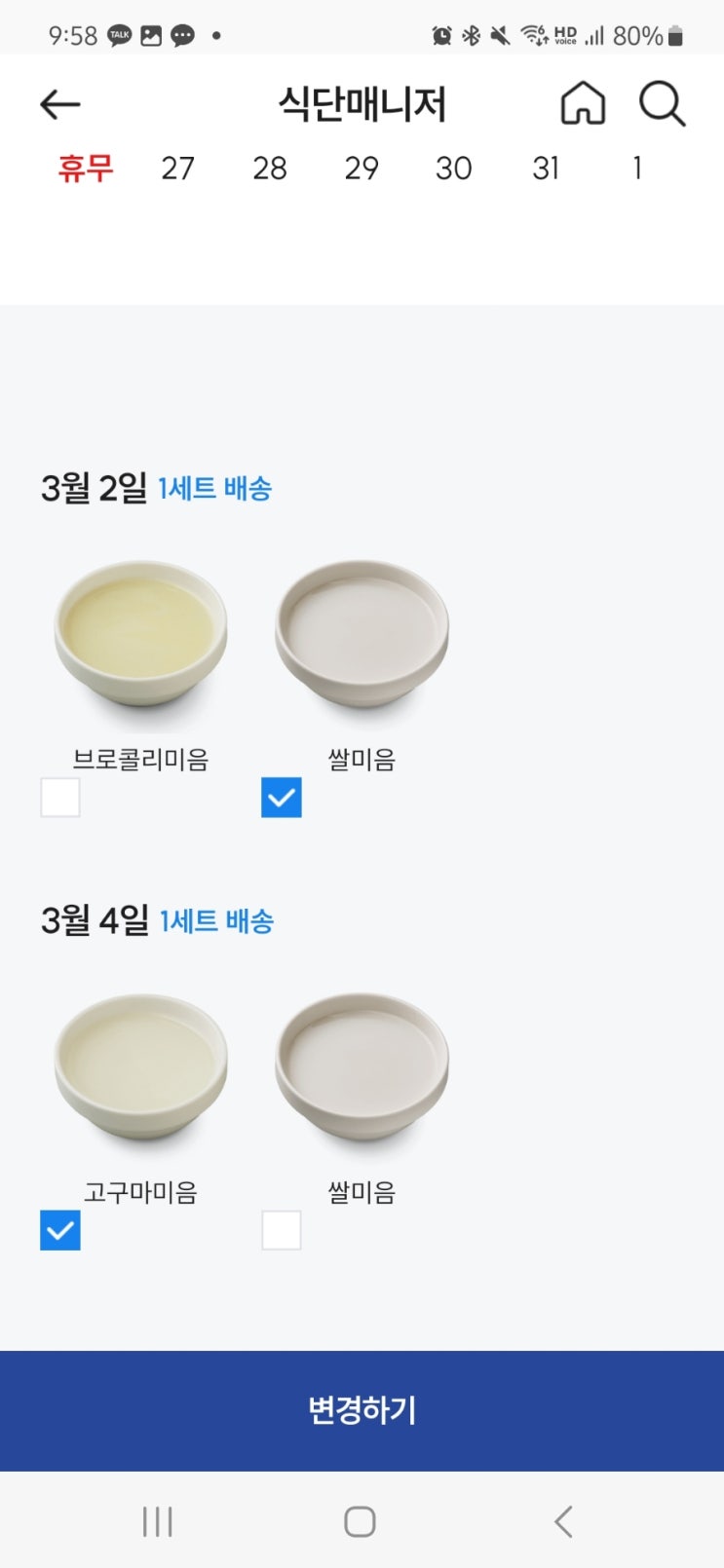Pick date 1 in calendar row
This screenshot has height=1568, width=724.
pyautogui.click(x=637, y=168)
